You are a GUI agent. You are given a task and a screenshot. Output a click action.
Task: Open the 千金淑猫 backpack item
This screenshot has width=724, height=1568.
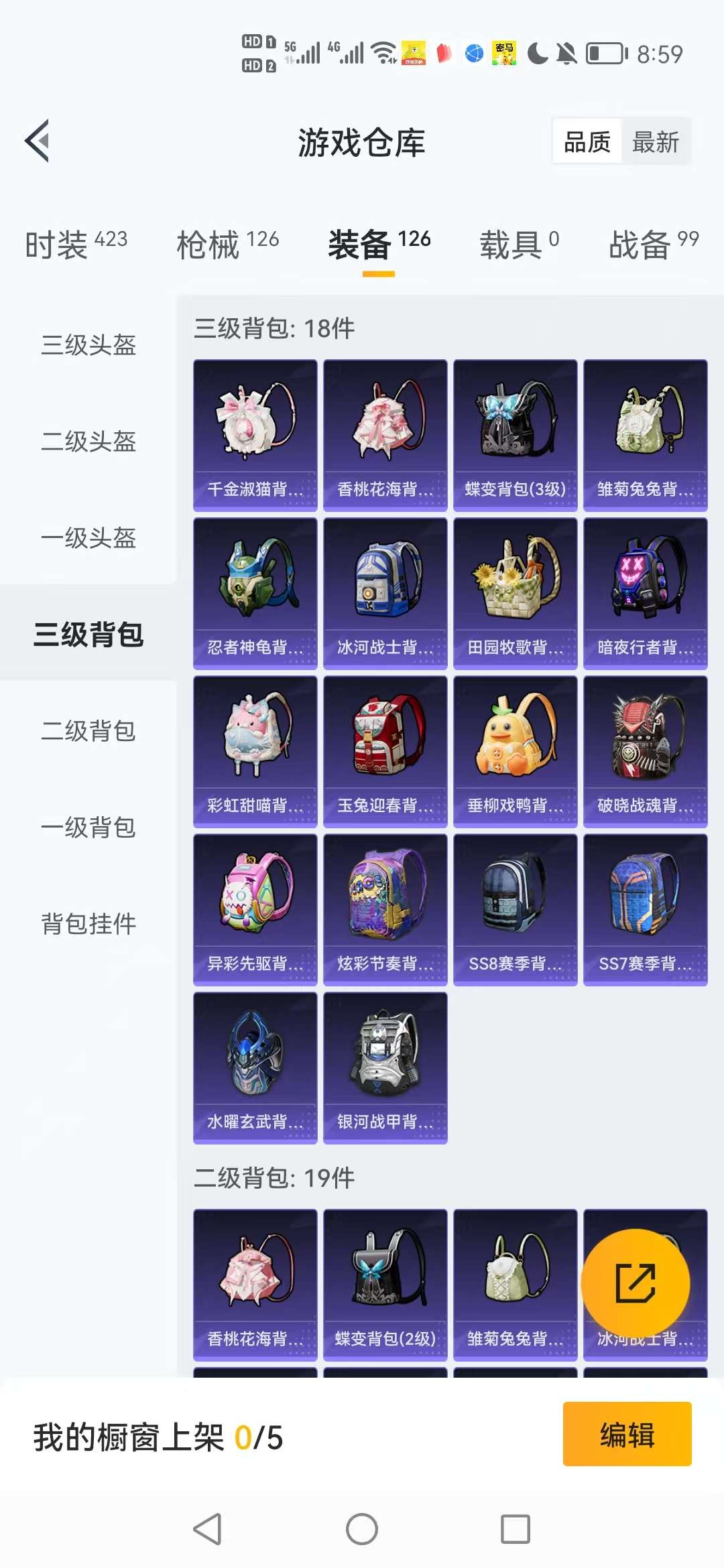coord(255,436)
